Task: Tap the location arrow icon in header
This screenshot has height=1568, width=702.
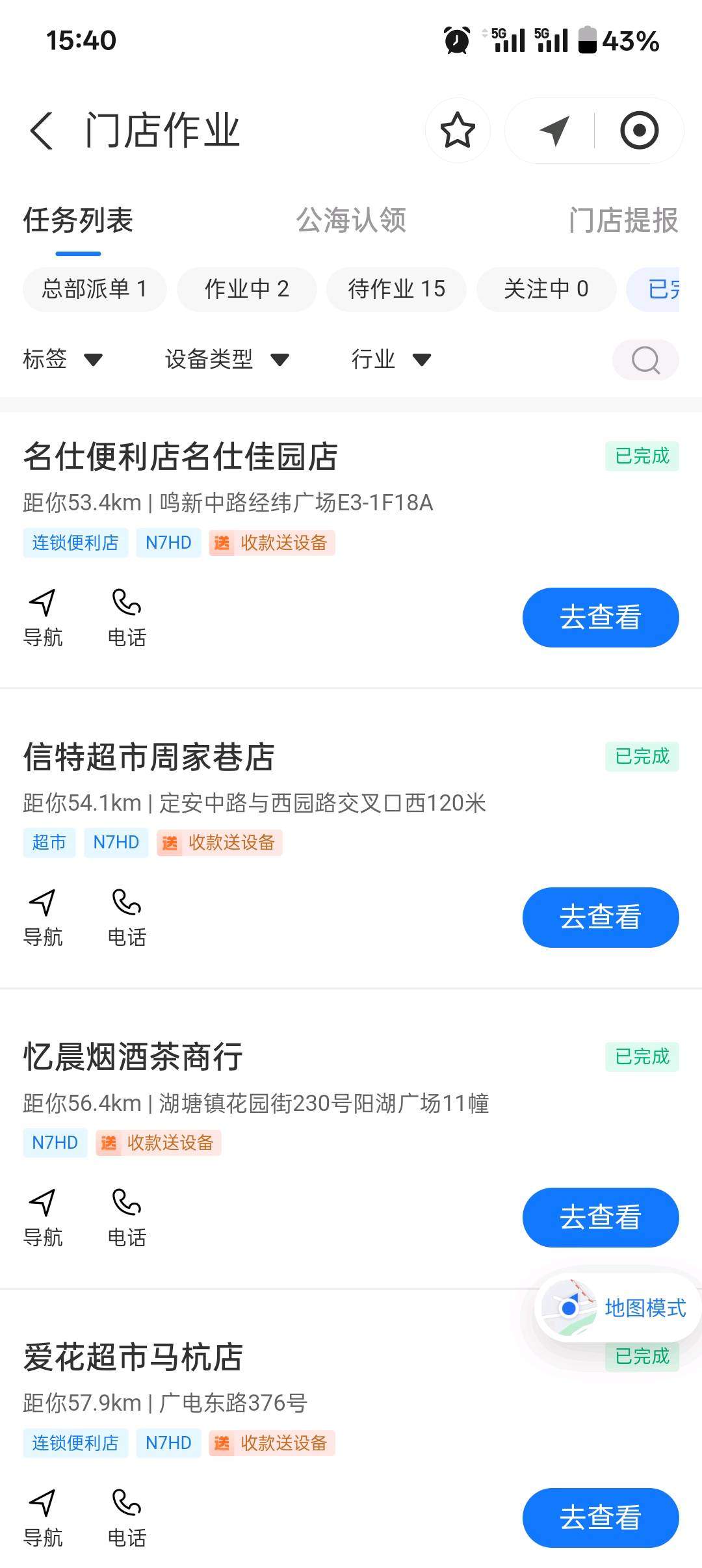Action: tap(554, 130)
